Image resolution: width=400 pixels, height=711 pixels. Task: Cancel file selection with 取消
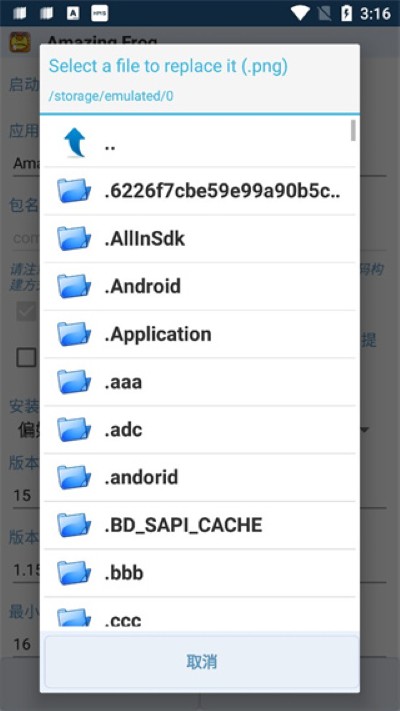pyautogui.click(x=202, y=662)
